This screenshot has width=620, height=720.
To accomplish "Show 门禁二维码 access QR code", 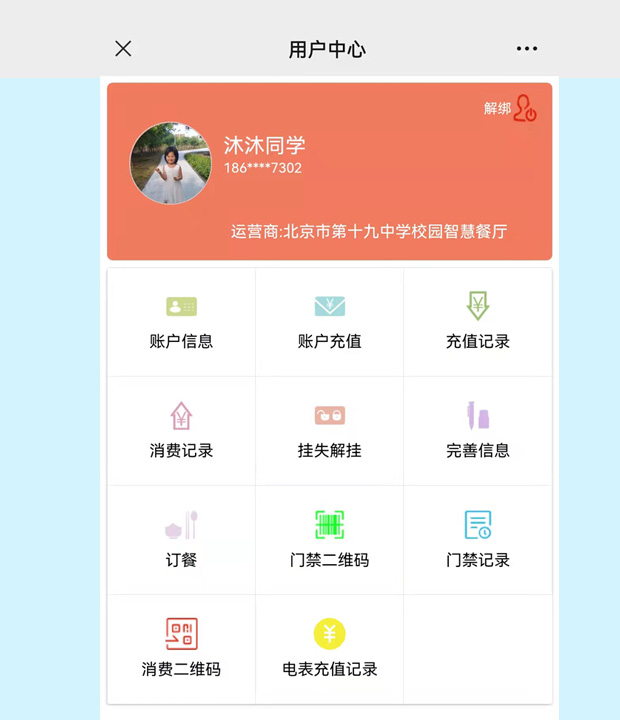I will click(x=329, y=540).
